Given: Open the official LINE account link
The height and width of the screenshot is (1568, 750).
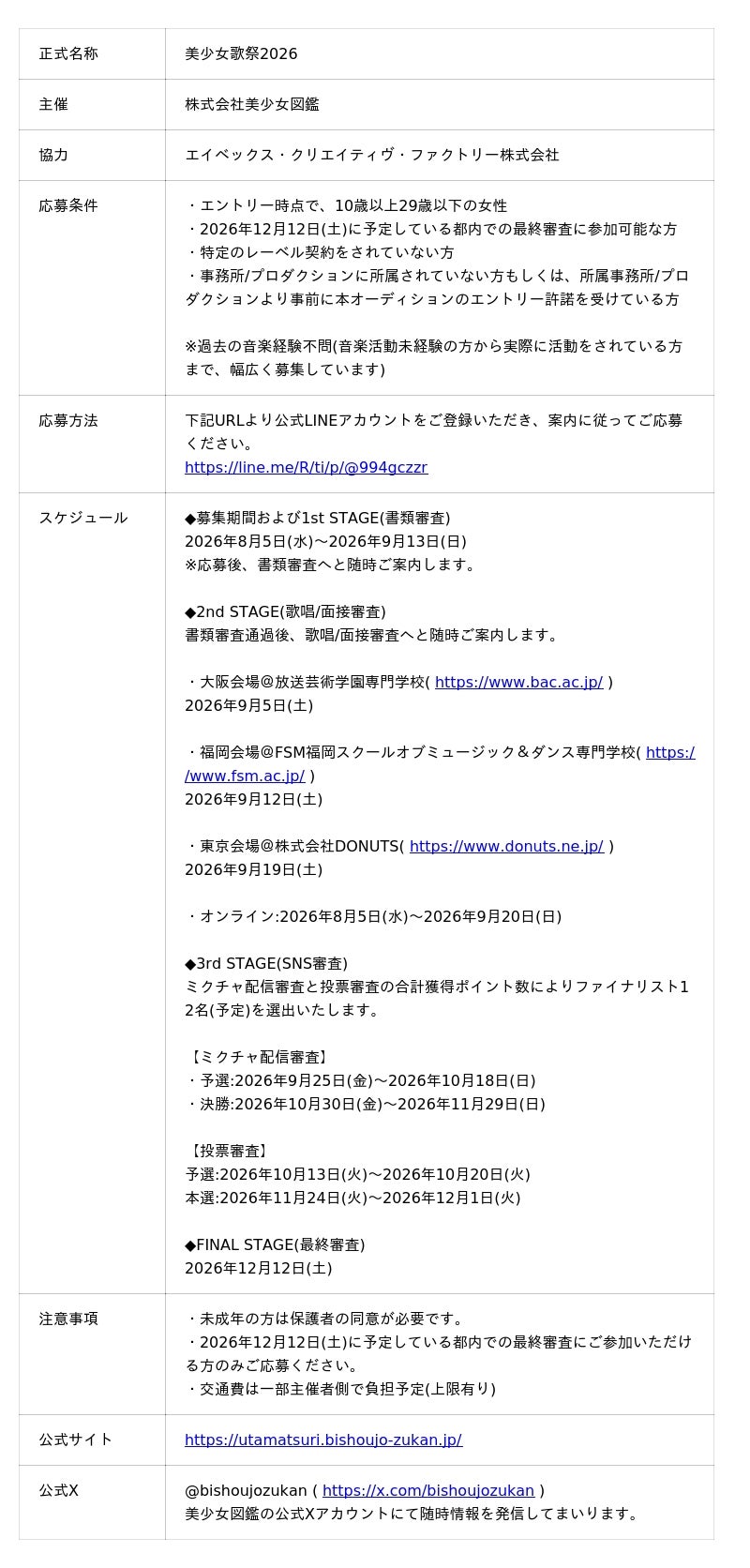Looking at the screenshot, I should pos(306,467).
